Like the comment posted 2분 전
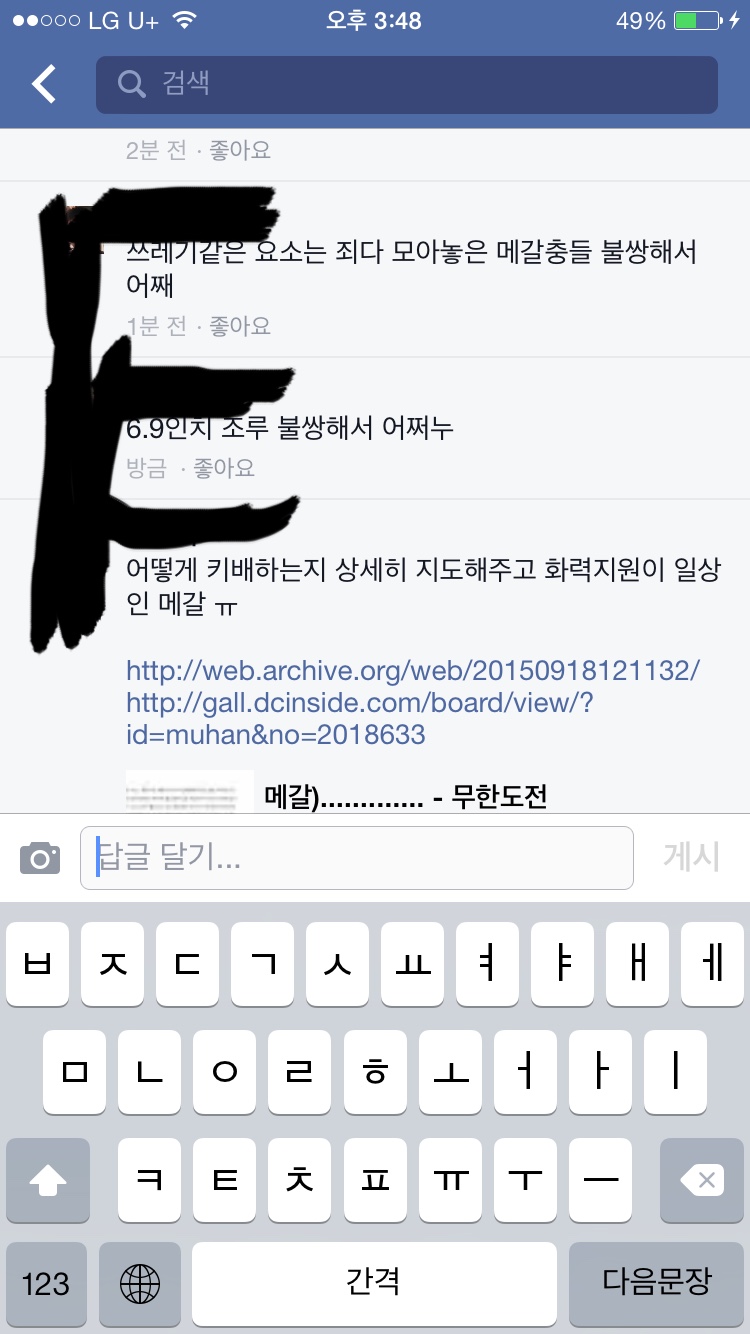The width and height of the screenshot is (750, 1334). 239,151
